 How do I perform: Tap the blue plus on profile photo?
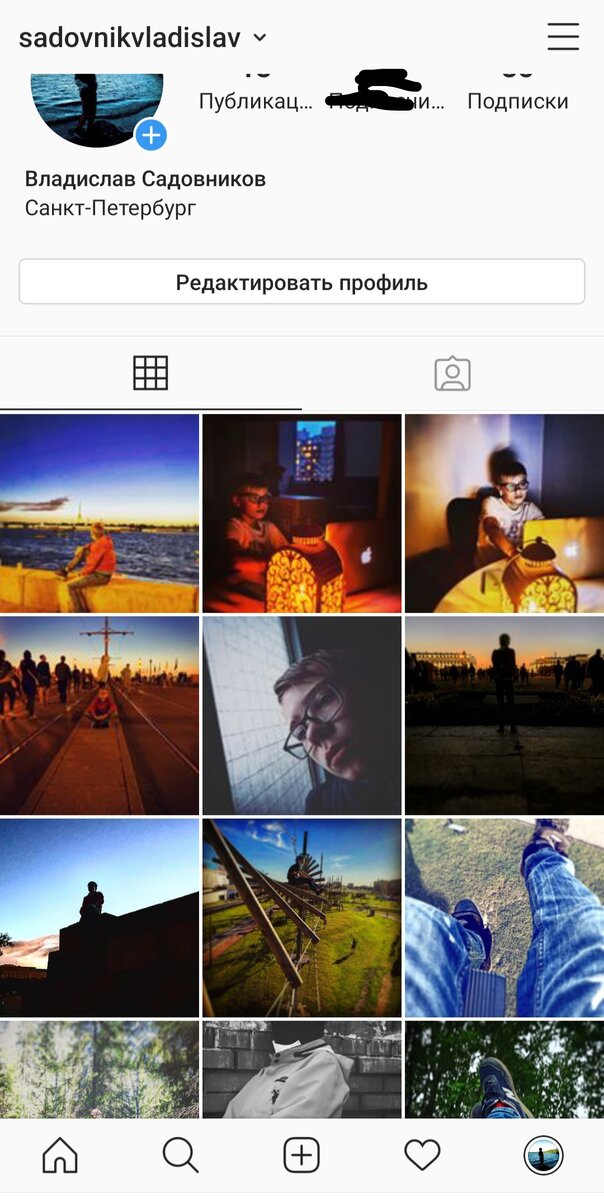click(151, 135)
